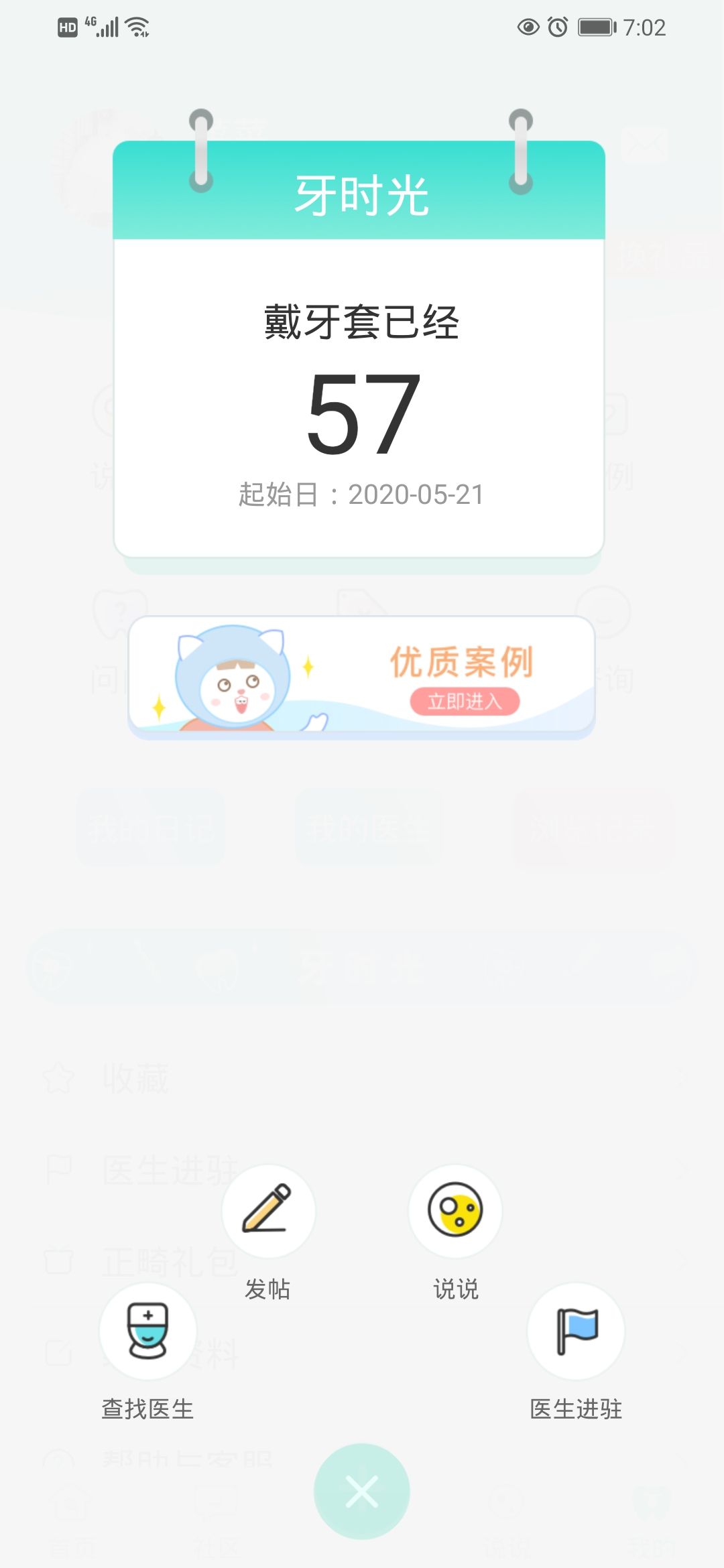Tap the 发帖 pencil button

268,1212
